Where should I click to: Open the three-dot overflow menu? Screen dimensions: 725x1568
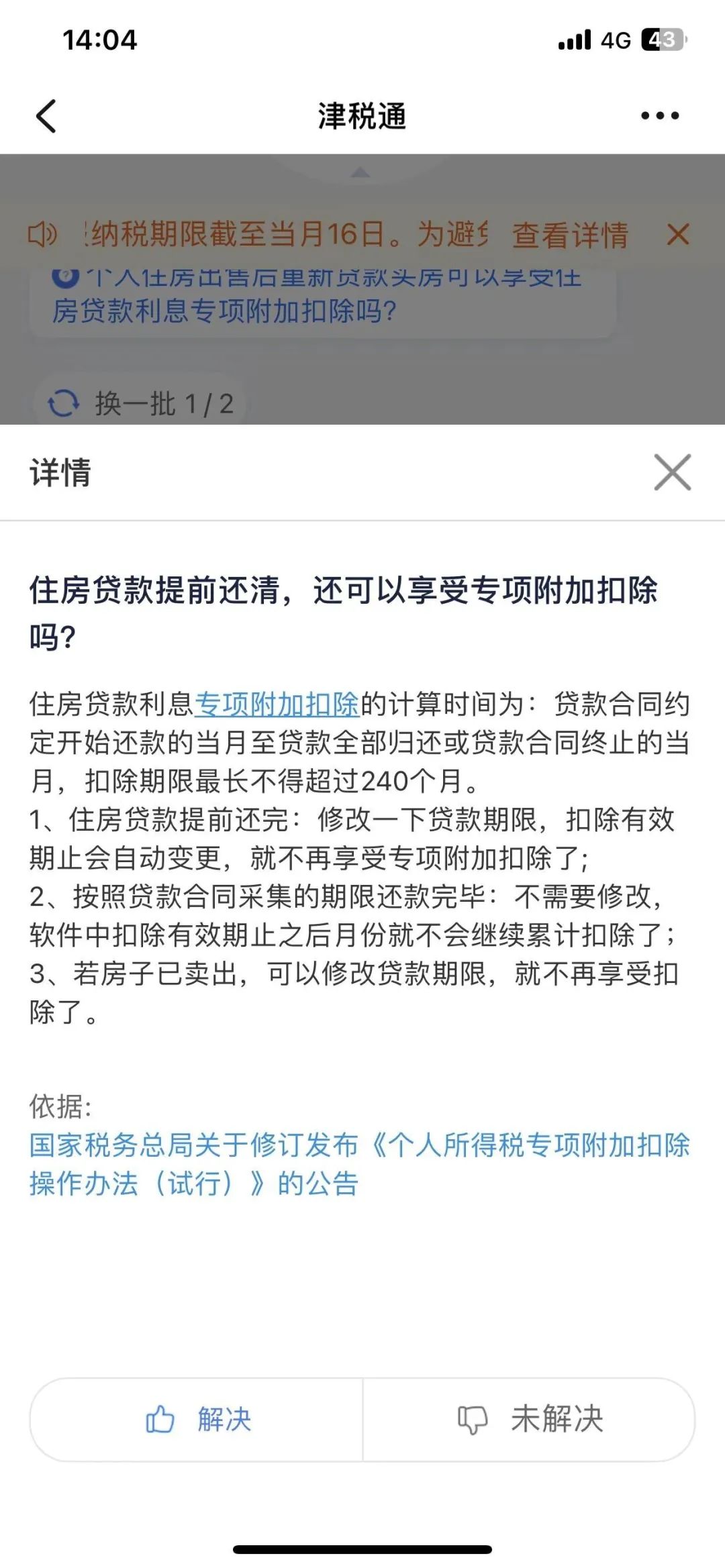(659, 116)
